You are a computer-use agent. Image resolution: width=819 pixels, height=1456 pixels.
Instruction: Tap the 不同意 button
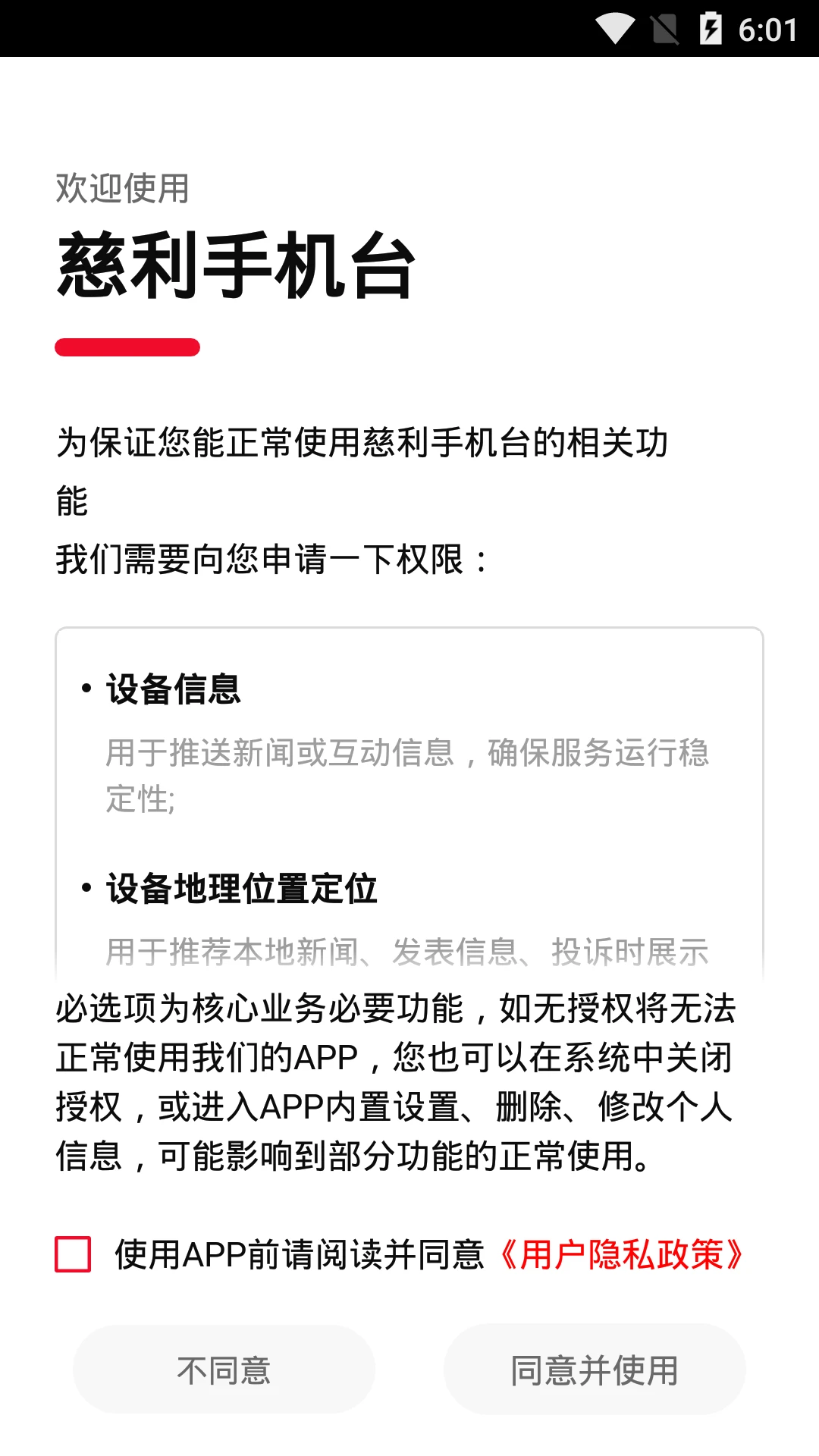225,1370
